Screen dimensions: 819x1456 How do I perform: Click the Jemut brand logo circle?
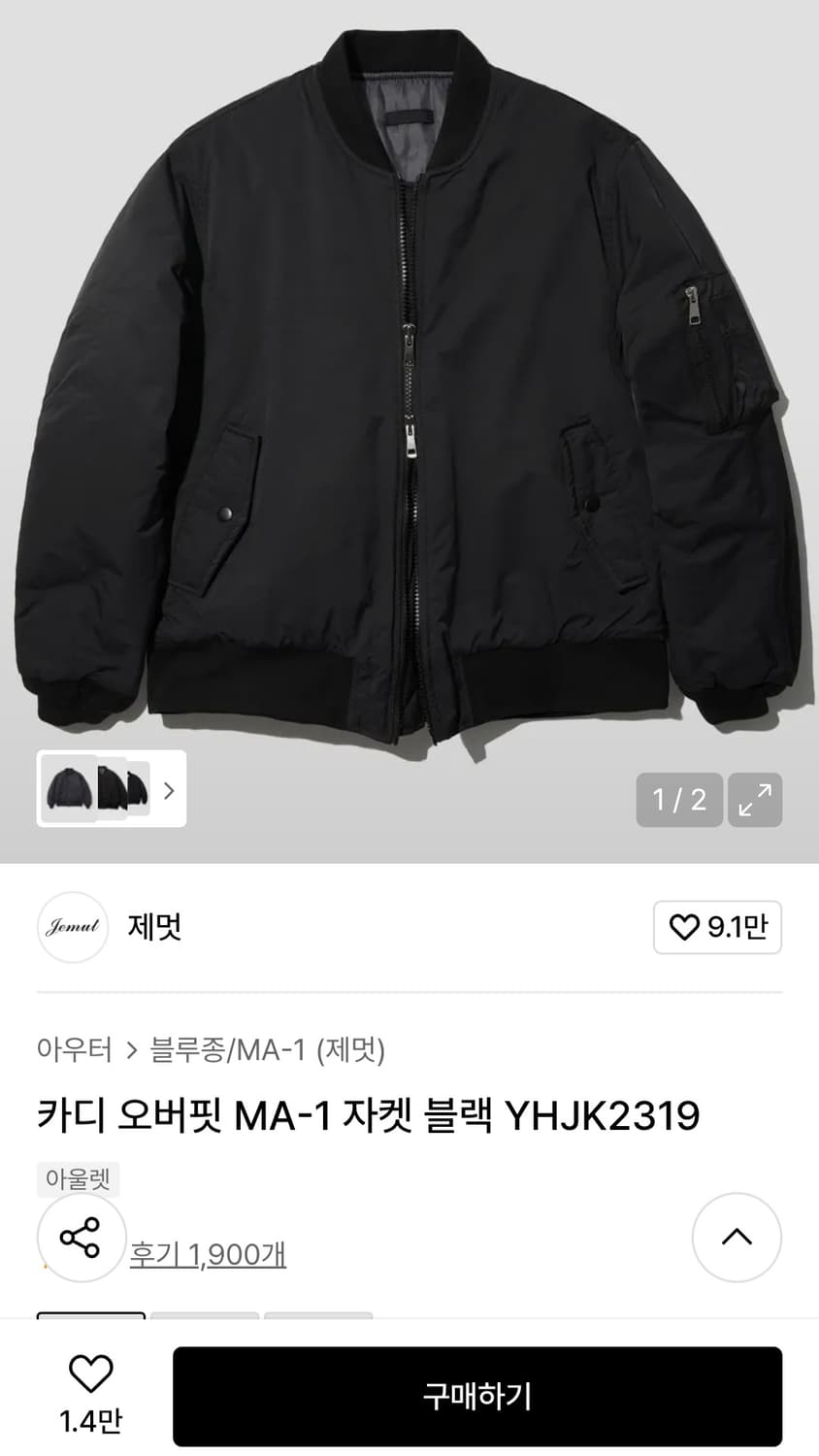(x=73, y=927)
